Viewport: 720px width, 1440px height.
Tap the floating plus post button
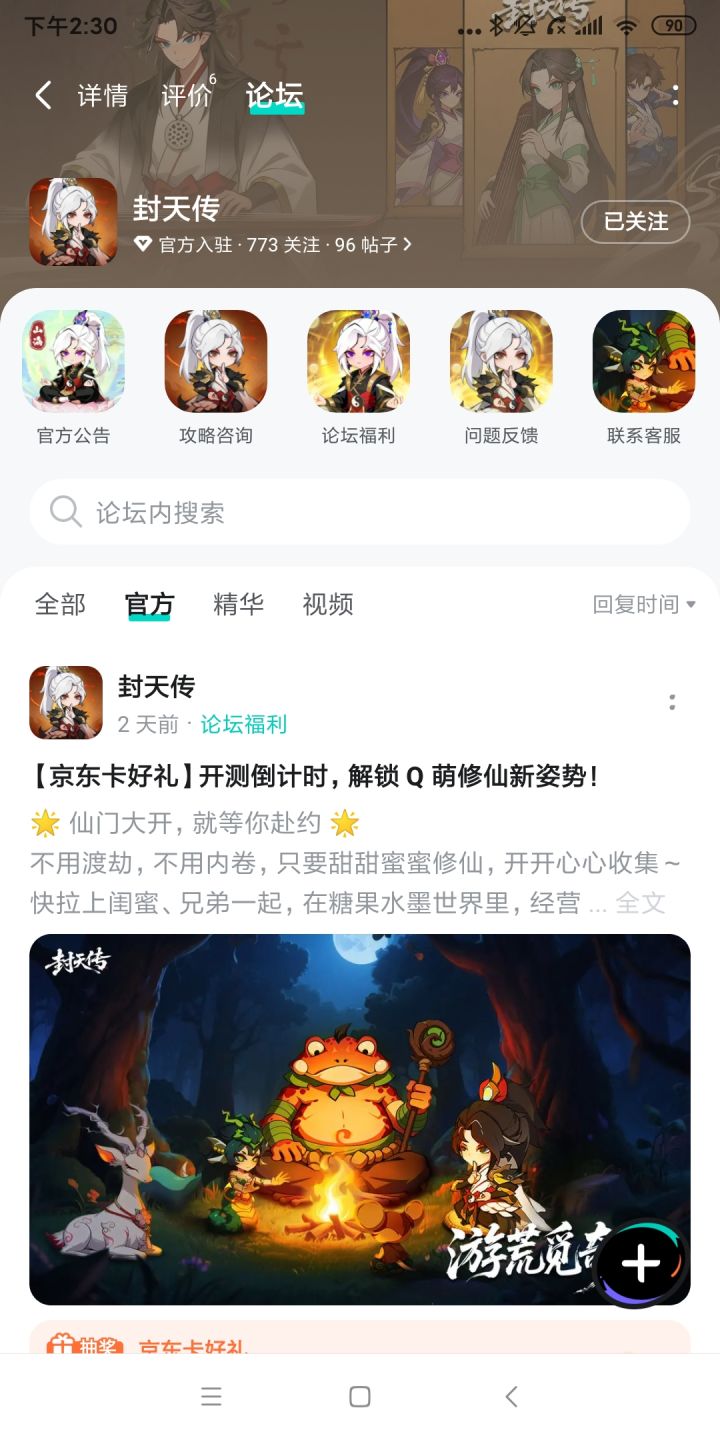tap(639, 1261)
